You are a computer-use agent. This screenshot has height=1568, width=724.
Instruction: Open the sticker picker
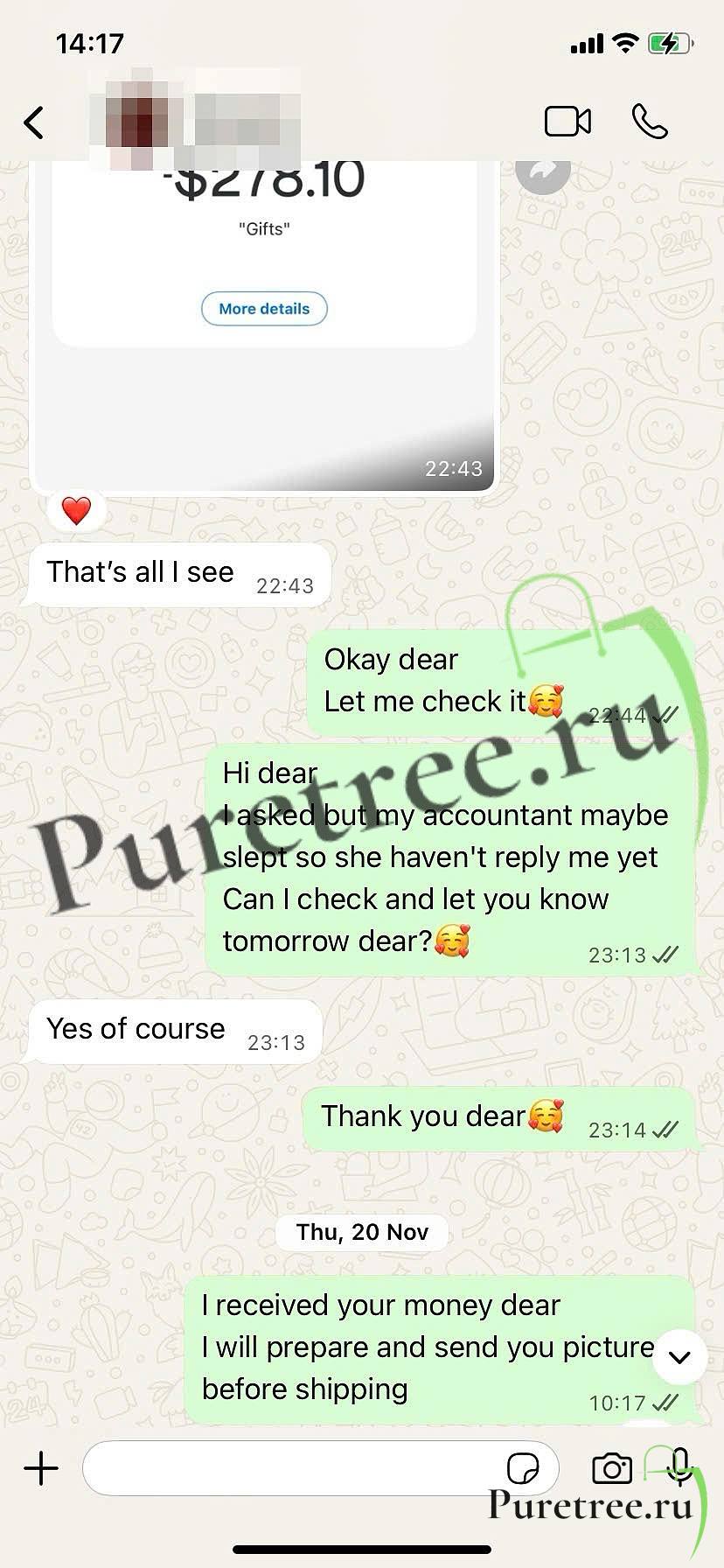point(523,1468)
